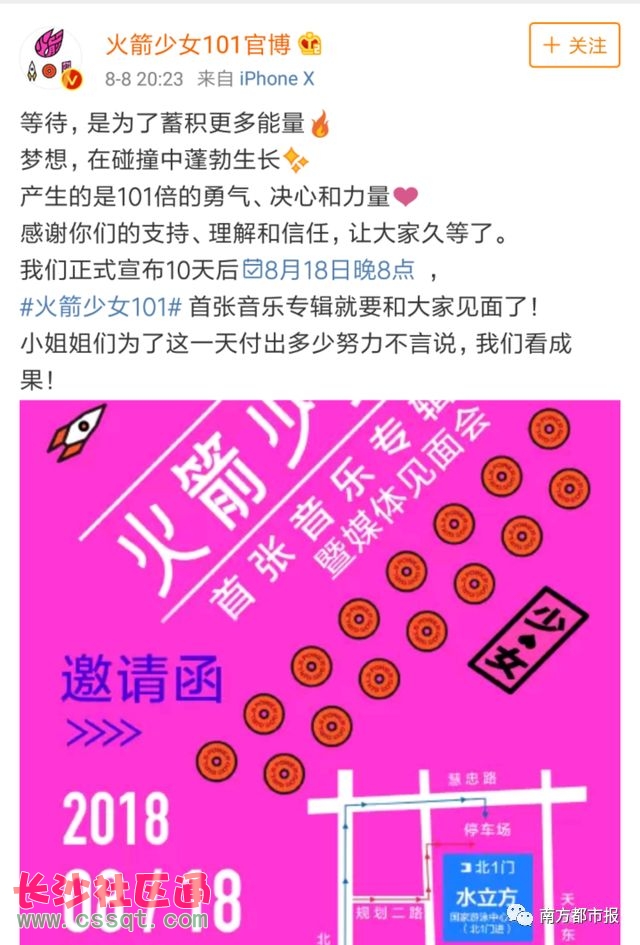Open the #火箭少女101# hashtag topic
This screenshot has width=640, height=945.
pos(100,307)
